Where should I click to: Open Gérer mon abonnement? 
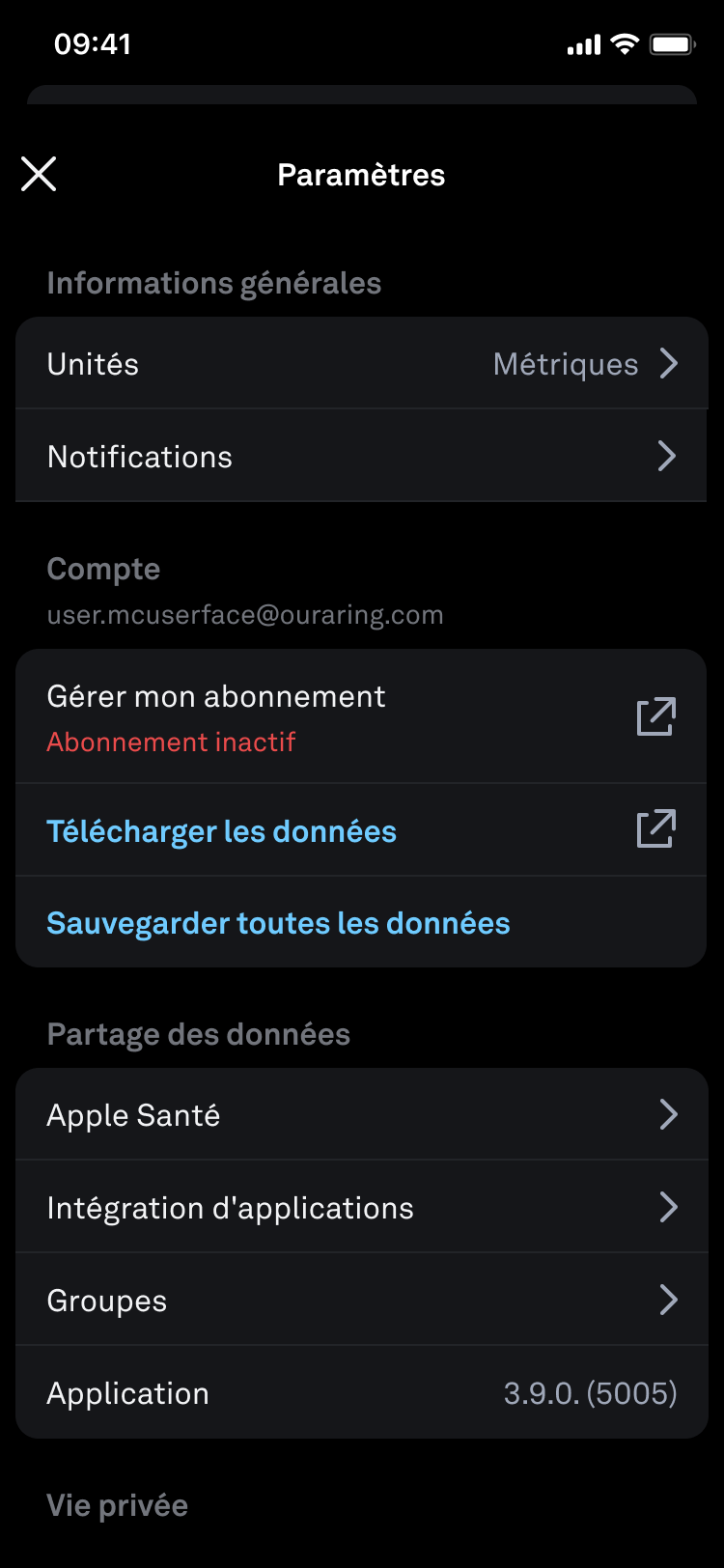(x=361, y=717)
